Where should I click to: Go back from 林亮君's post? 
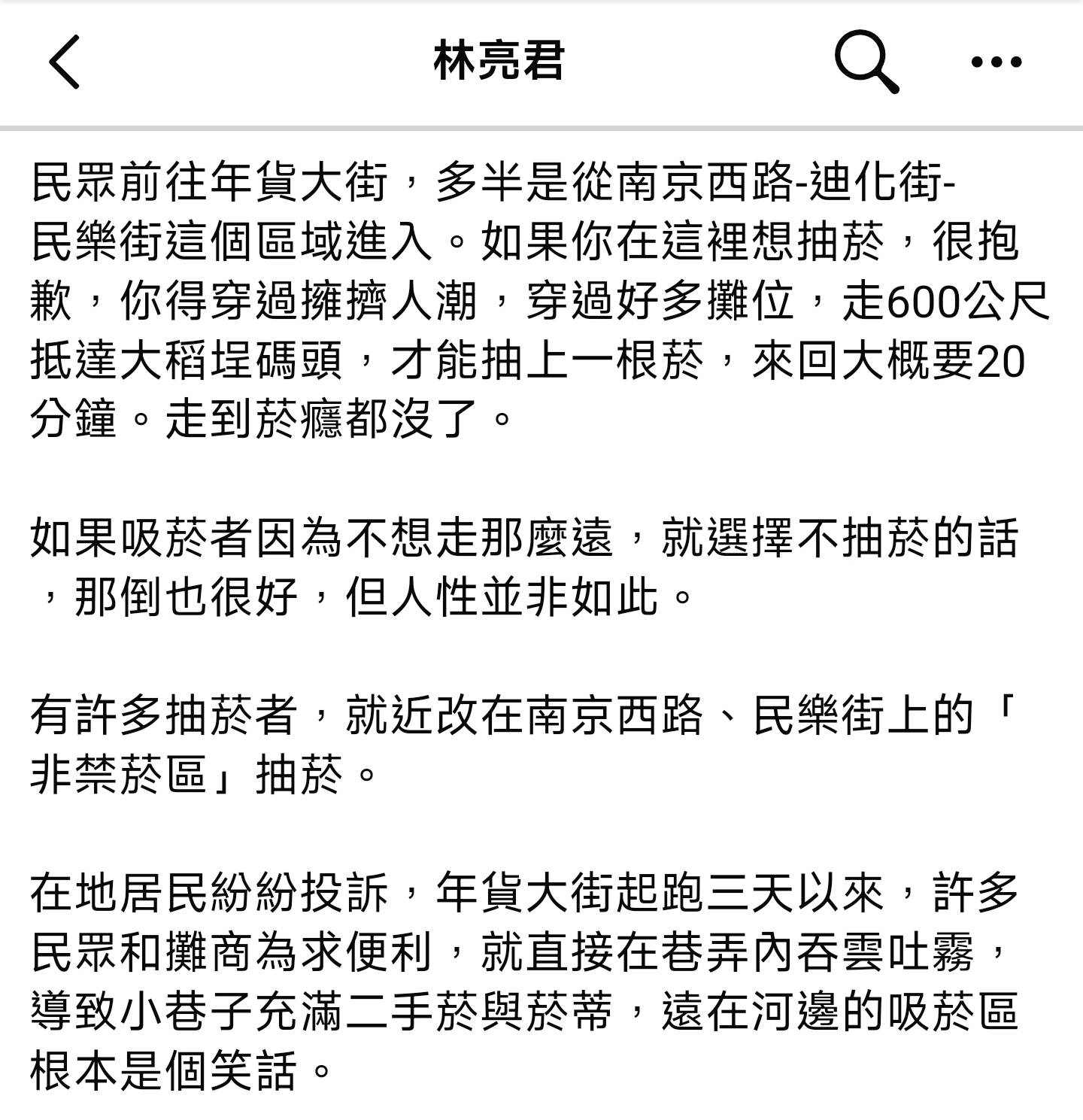(65, 62)
